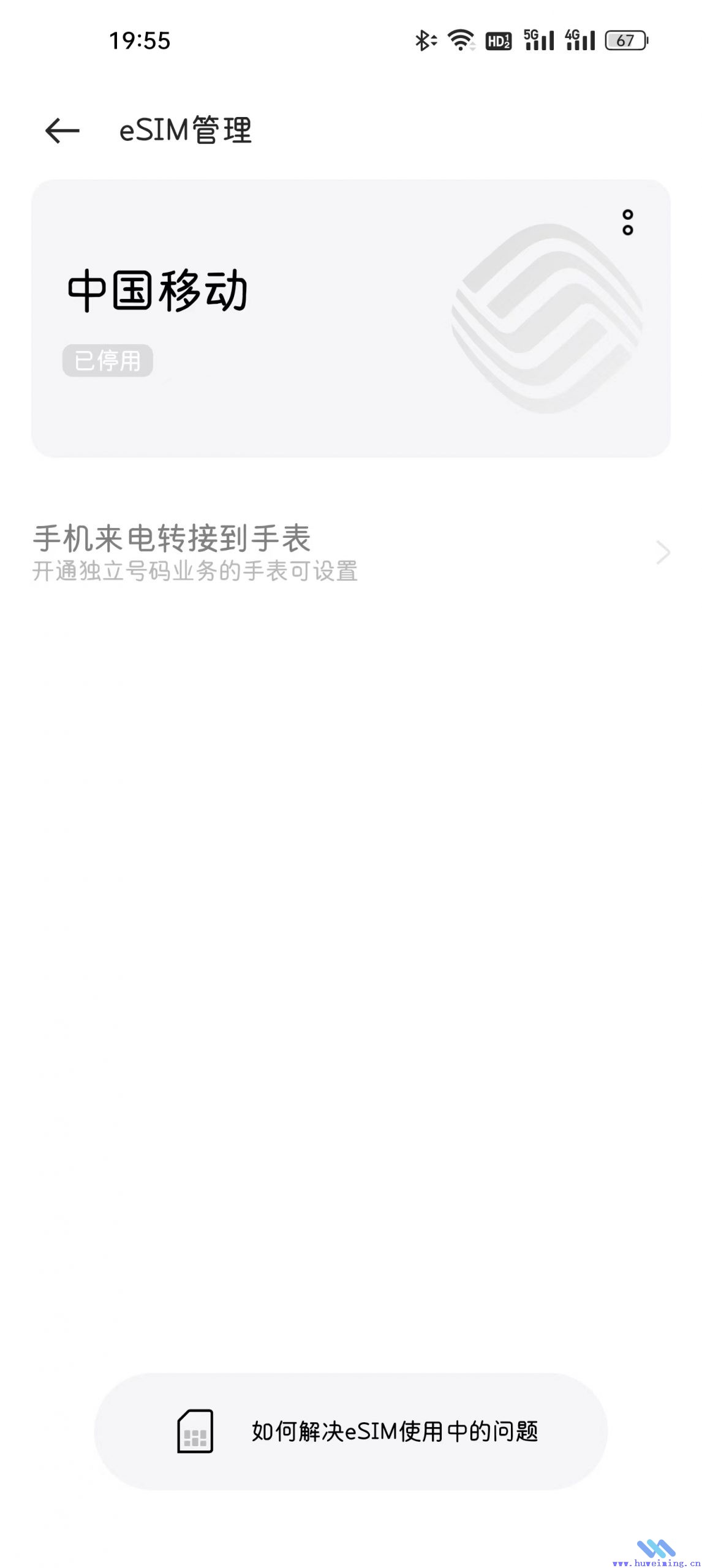702x1568 pixels.
Task: Open 手机来电转接到手表 setting
Action: [x=351, y=552]
